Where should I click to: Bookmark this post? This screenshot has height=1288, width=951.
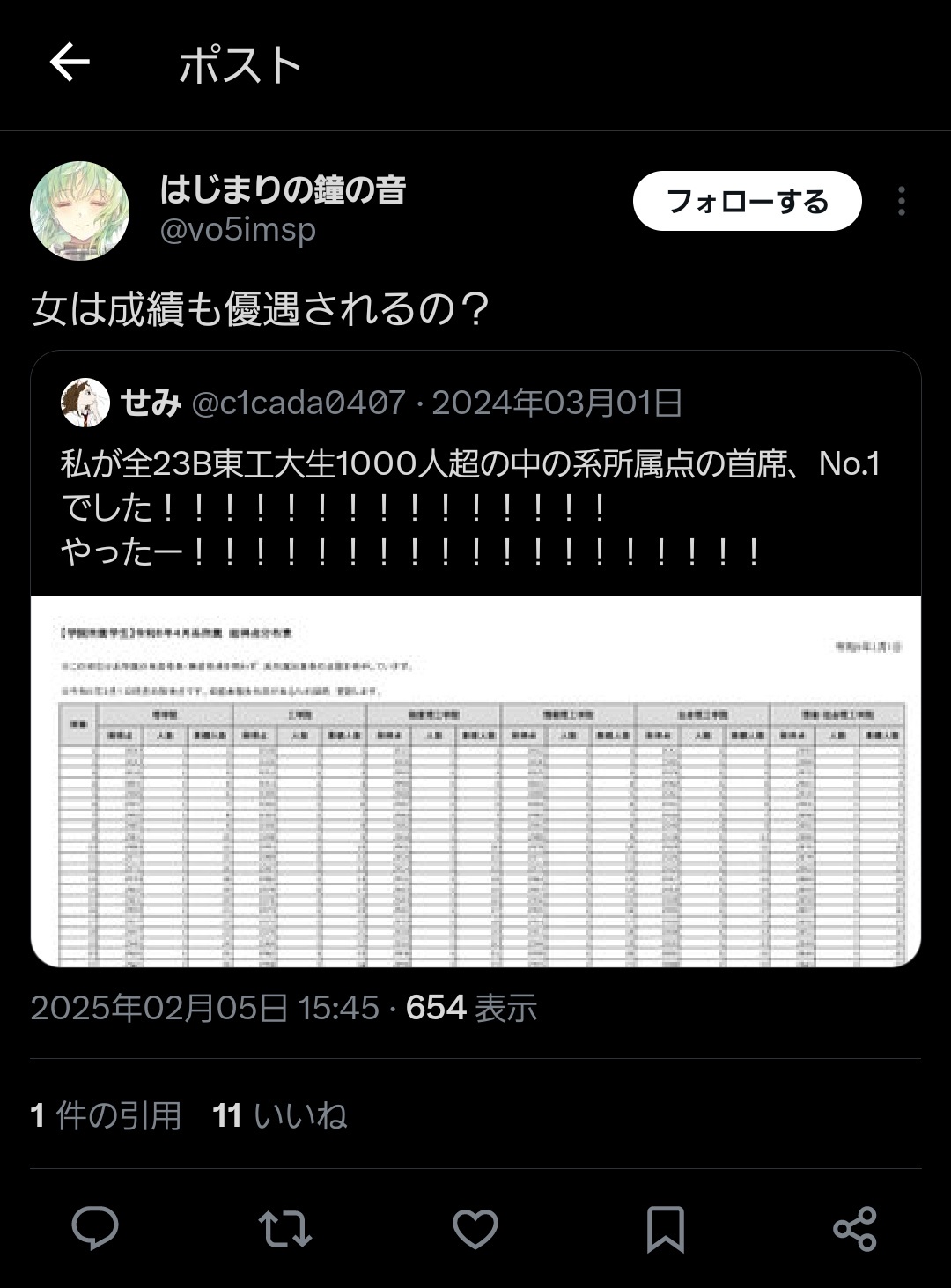tap(665, 1228)
